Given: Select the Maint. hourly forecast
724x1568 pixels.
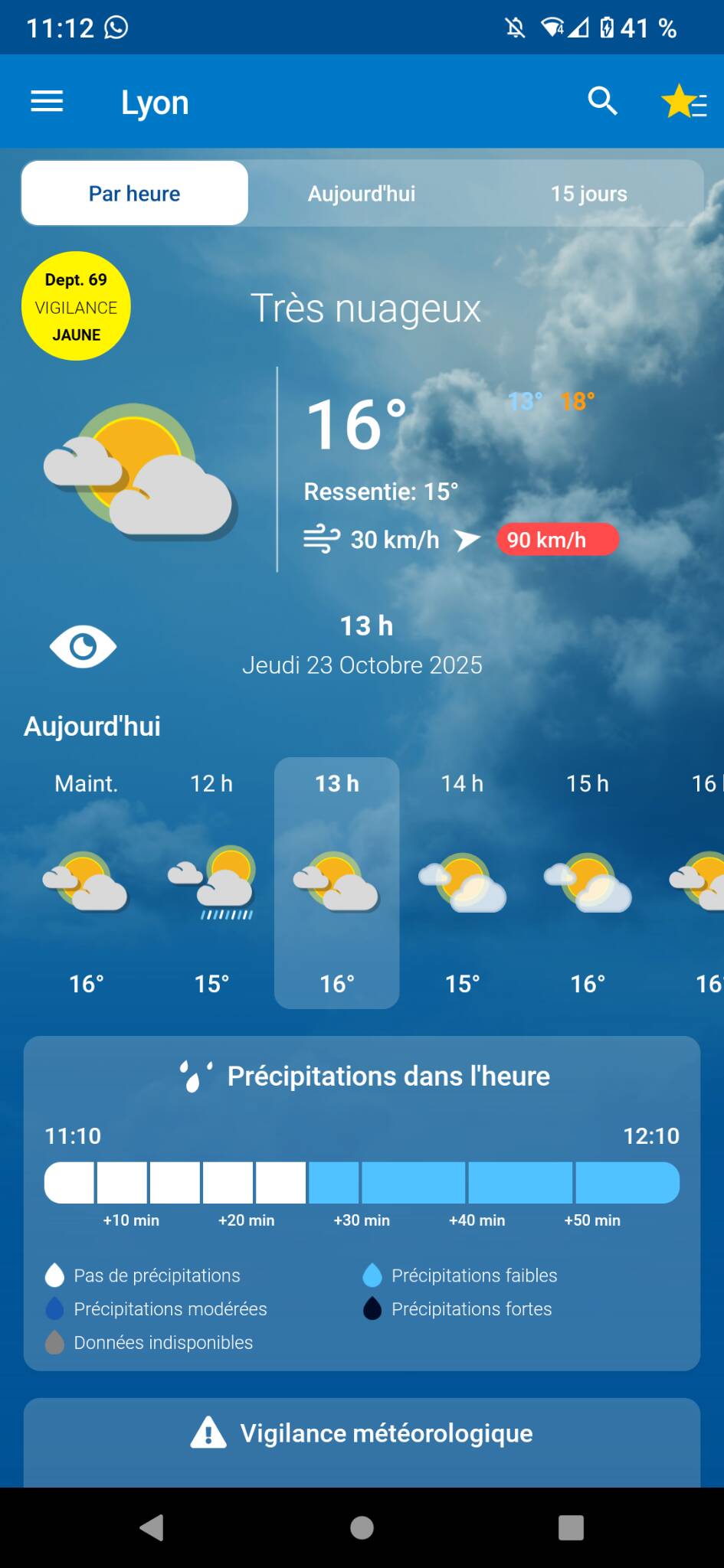Looking at the screenshot, I should pyautogui.click(x=86, y=882).
